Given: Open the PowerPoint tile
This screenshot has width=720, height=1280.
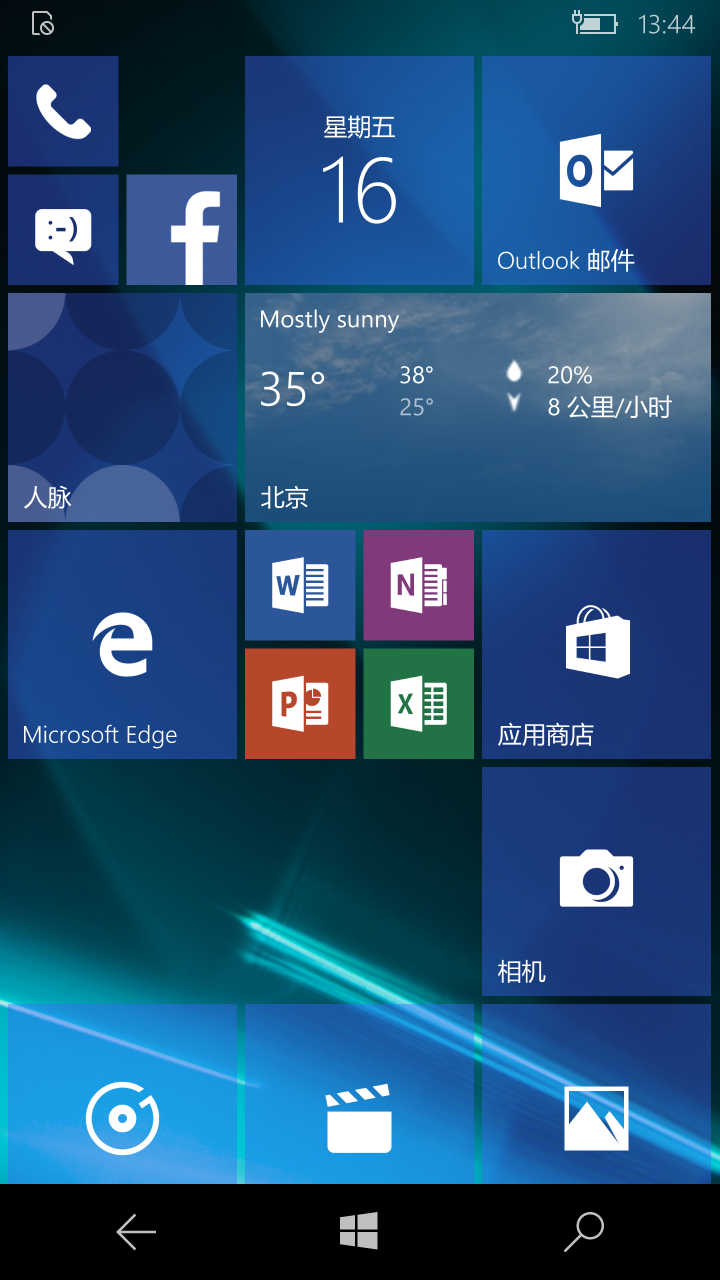Looking at the screenshot, I should (300, 704).
